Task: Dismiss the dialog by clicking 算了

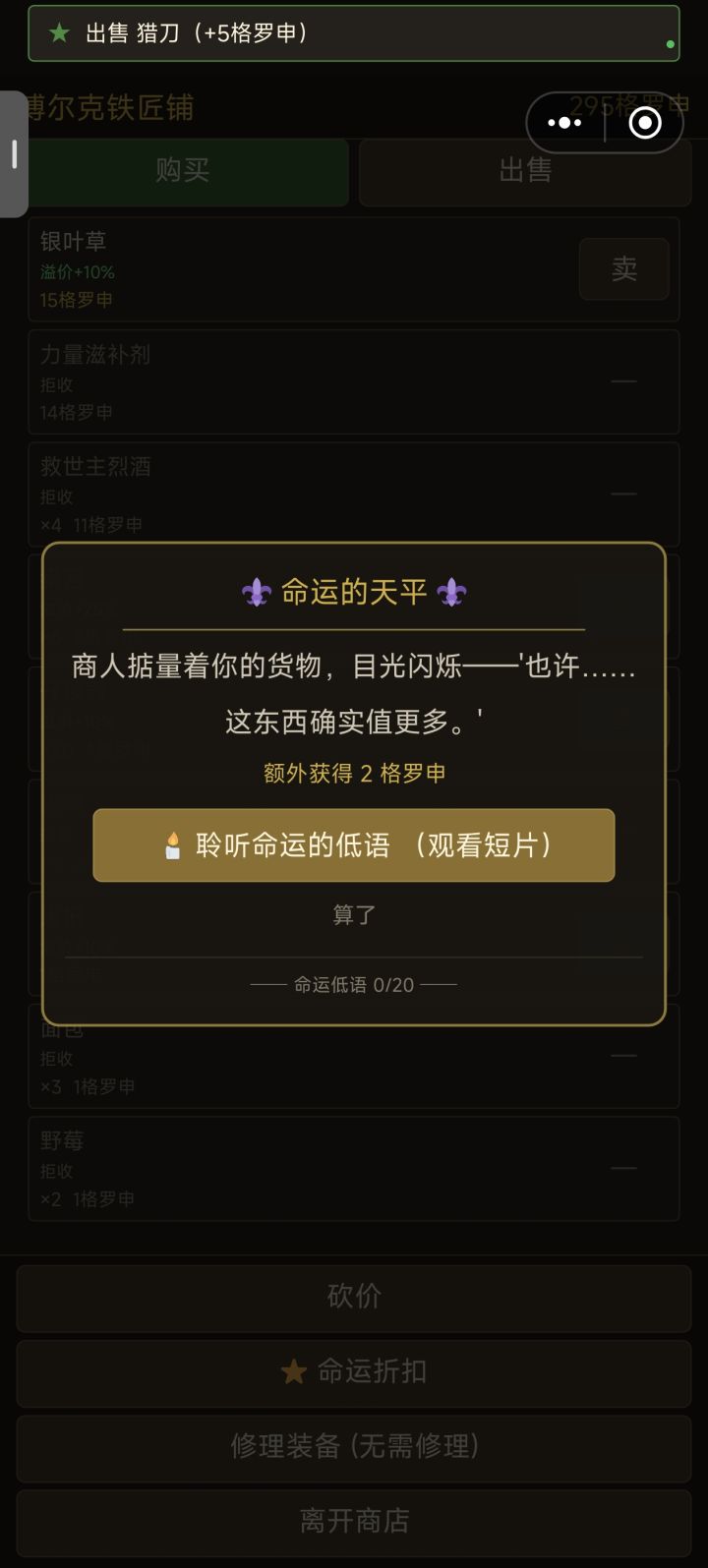Action: pos(354,914)
